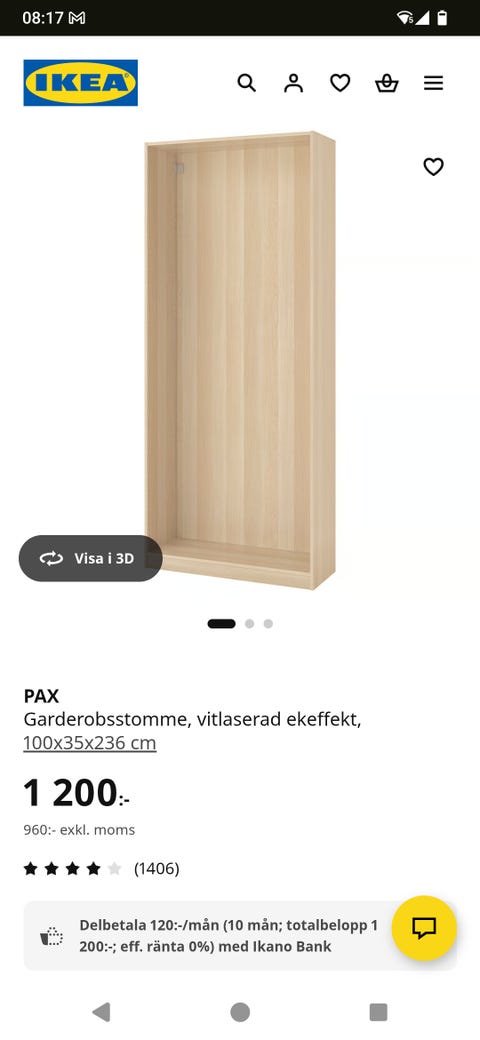Select the second image page dot
This screenshot has width=480, height=1040.
249,623
